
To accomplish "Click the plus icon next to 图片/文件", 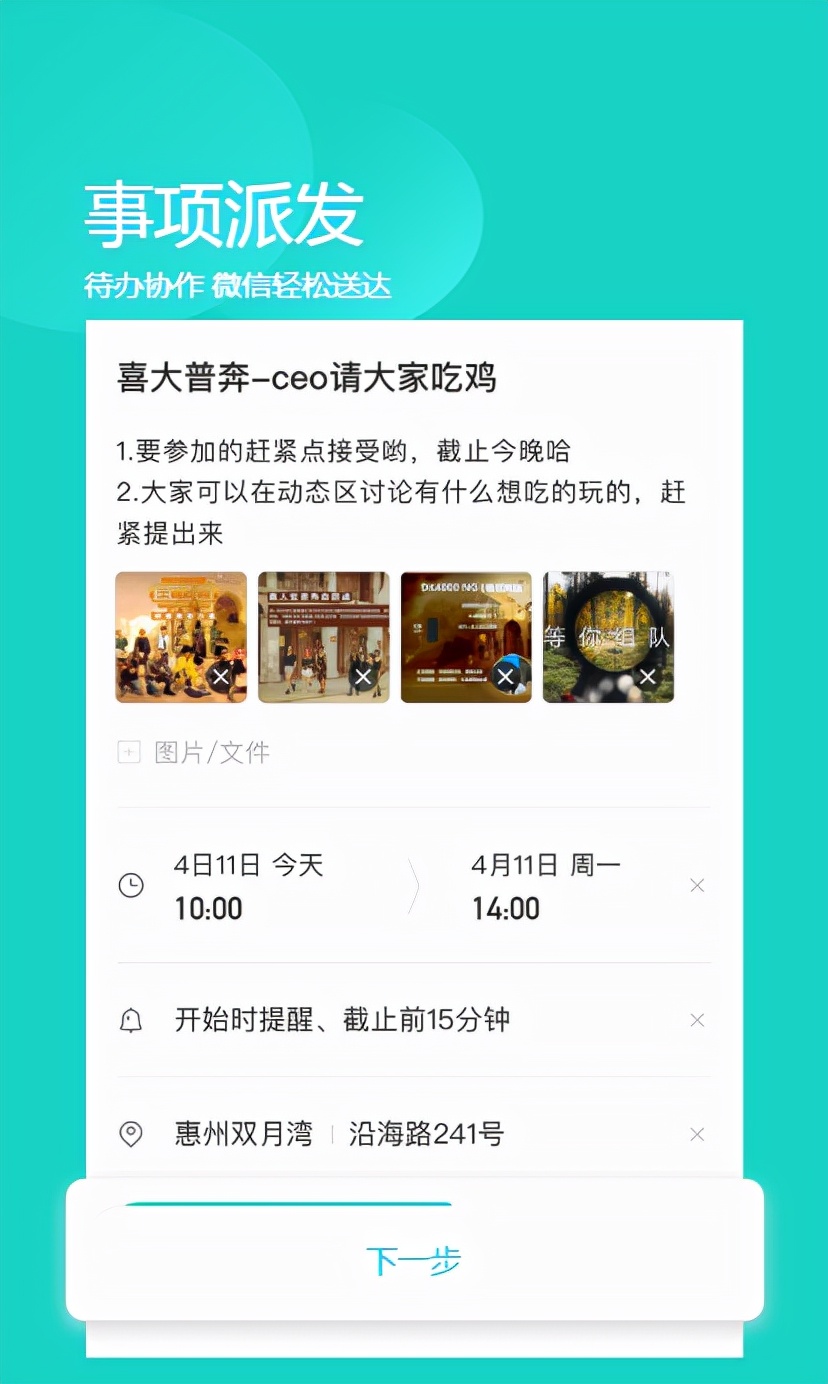I will [128, 751].
